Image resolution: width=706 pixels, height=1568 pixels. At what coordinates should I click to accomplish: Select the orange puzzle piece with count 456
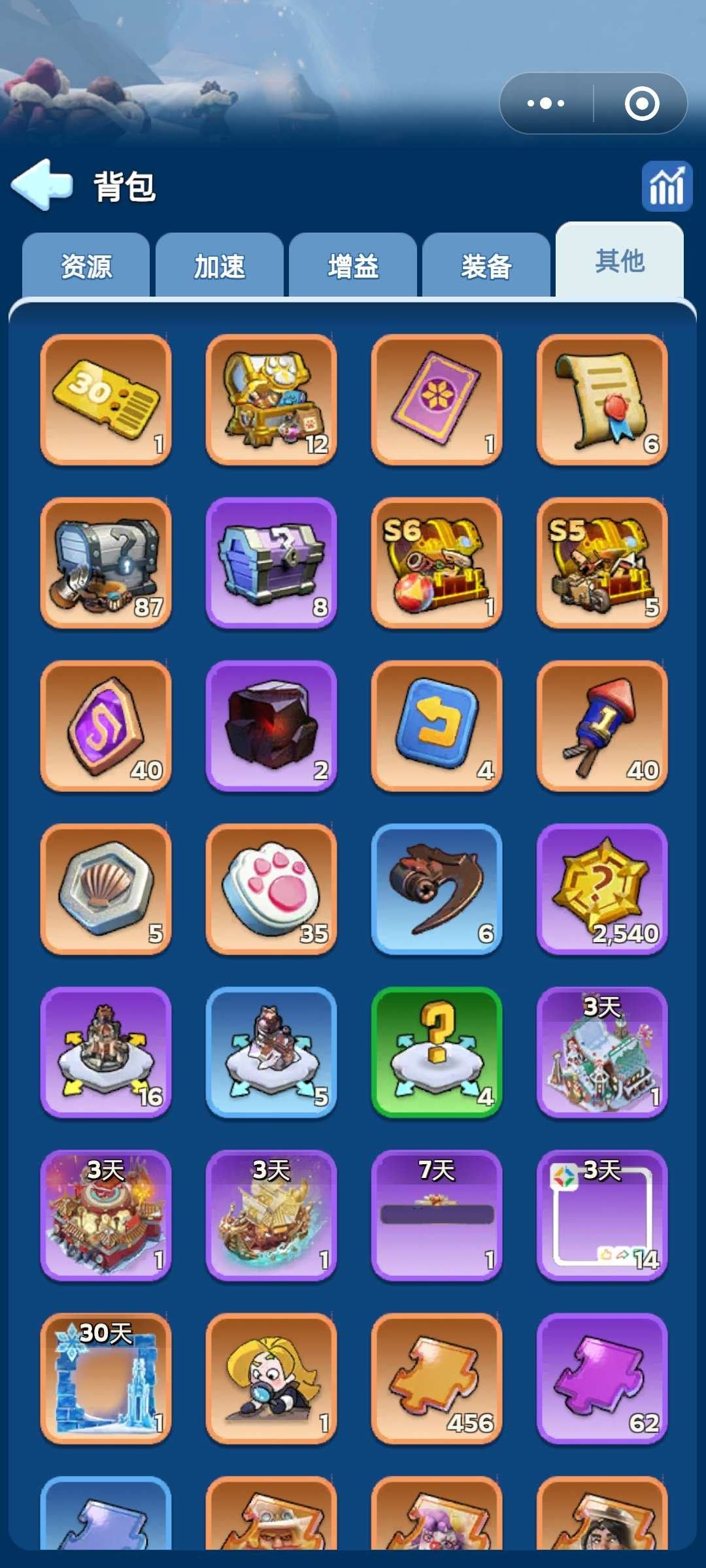coord(437,1379)
